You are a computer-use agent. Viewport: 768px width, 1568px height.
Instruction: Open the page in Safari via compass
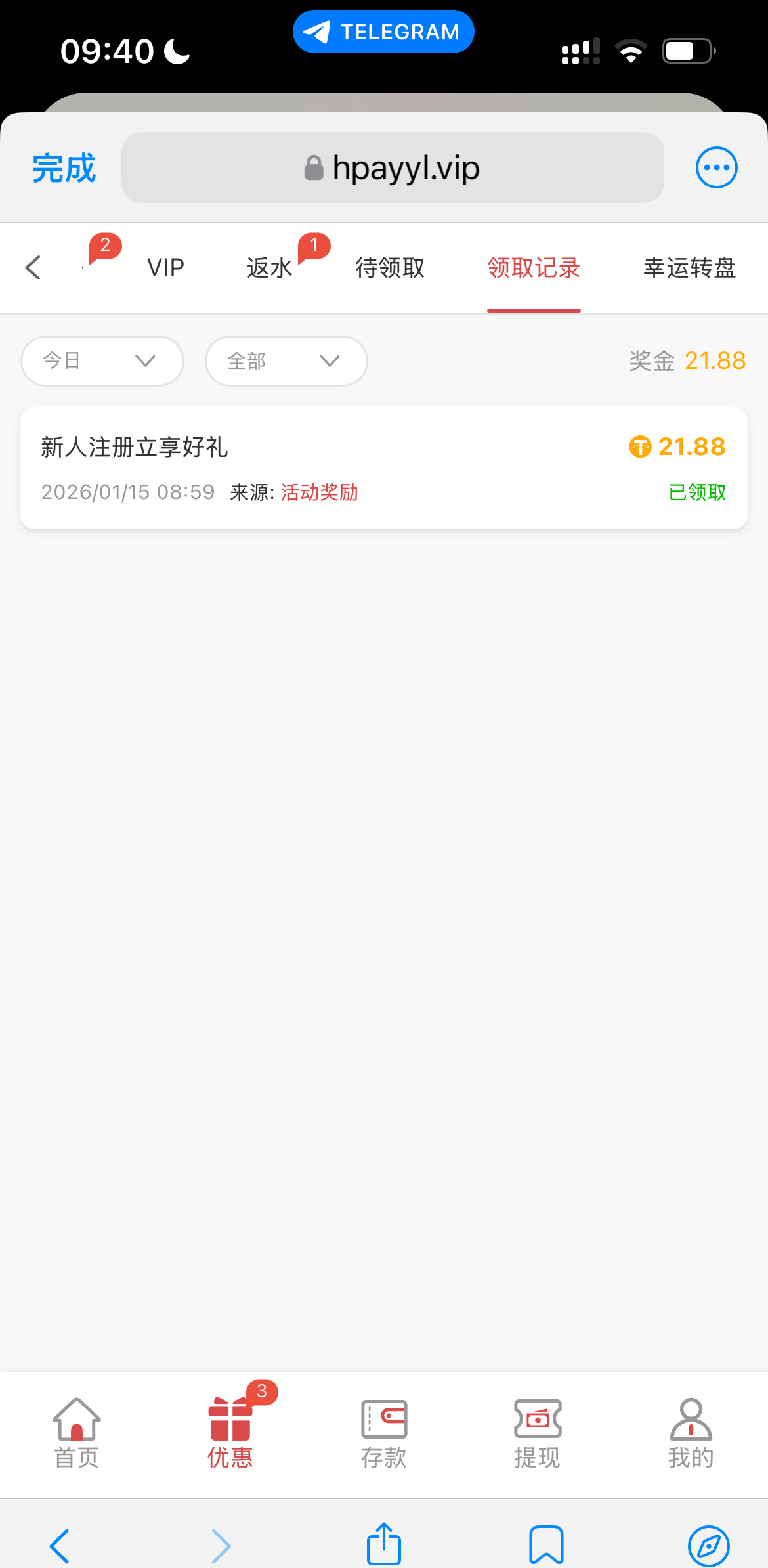pos(708,1544)
